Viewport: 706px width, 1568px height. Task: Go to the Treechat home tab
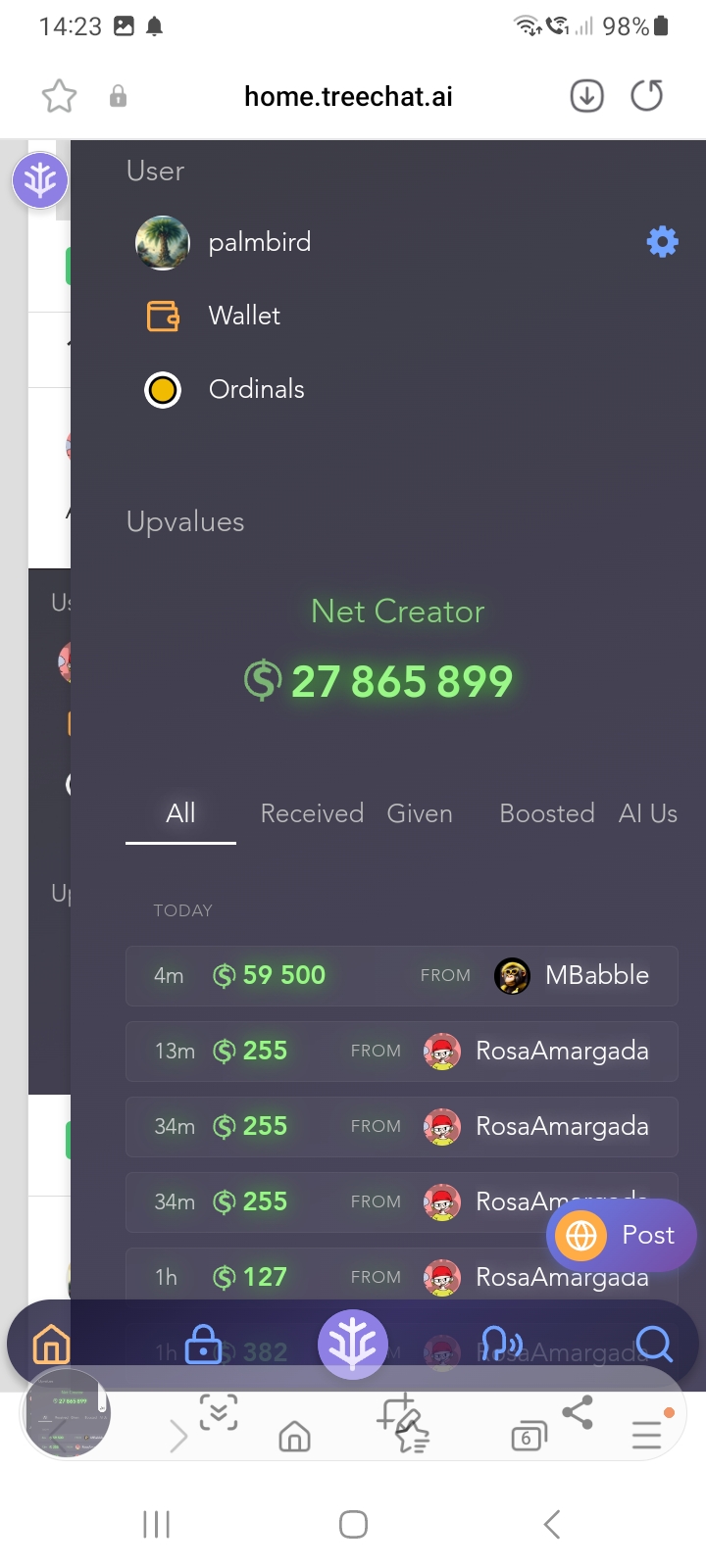51,1345
